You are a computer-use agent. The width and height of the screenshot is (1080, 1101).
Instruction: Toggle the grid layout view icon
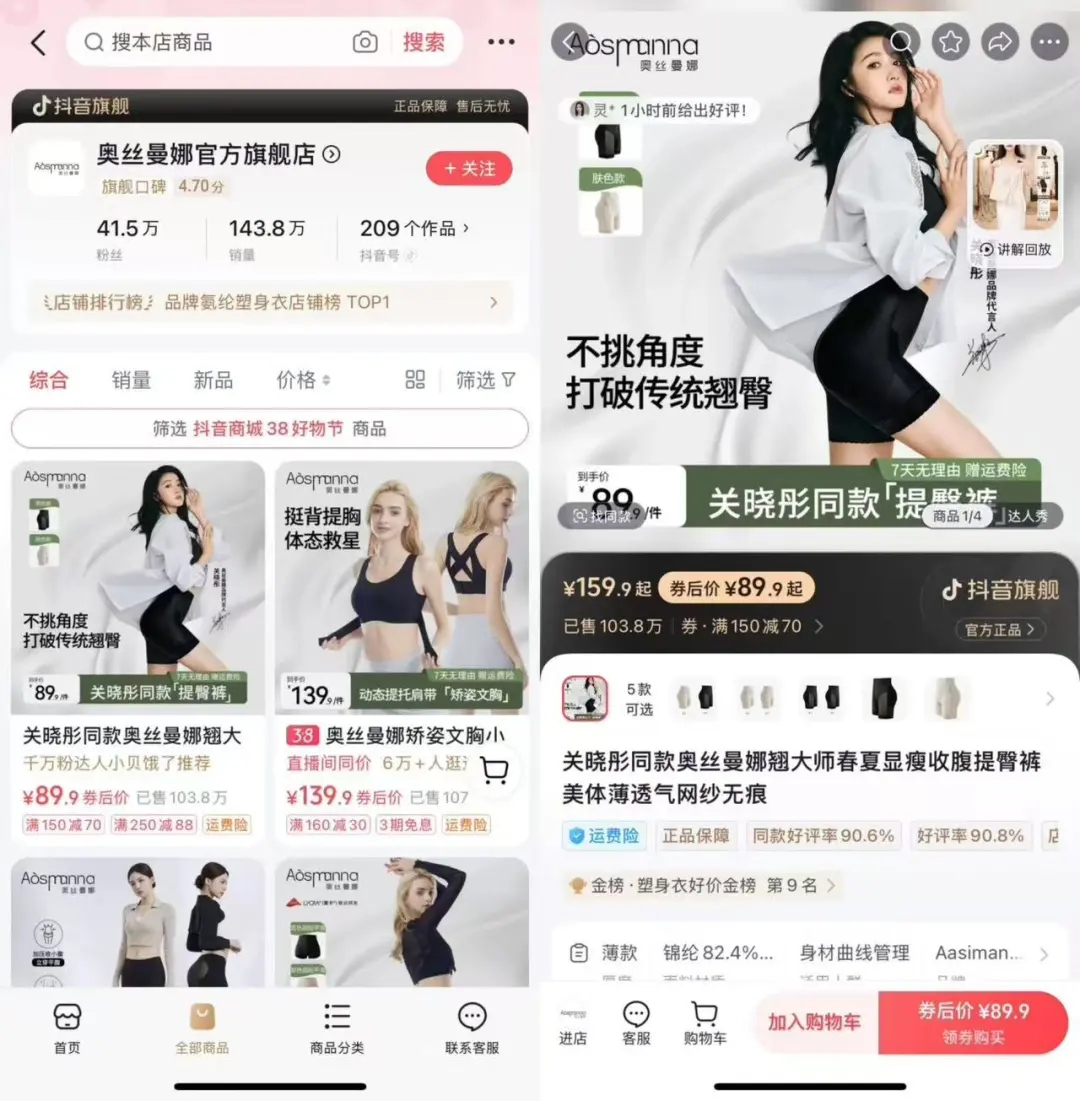(x=415, y=380)
